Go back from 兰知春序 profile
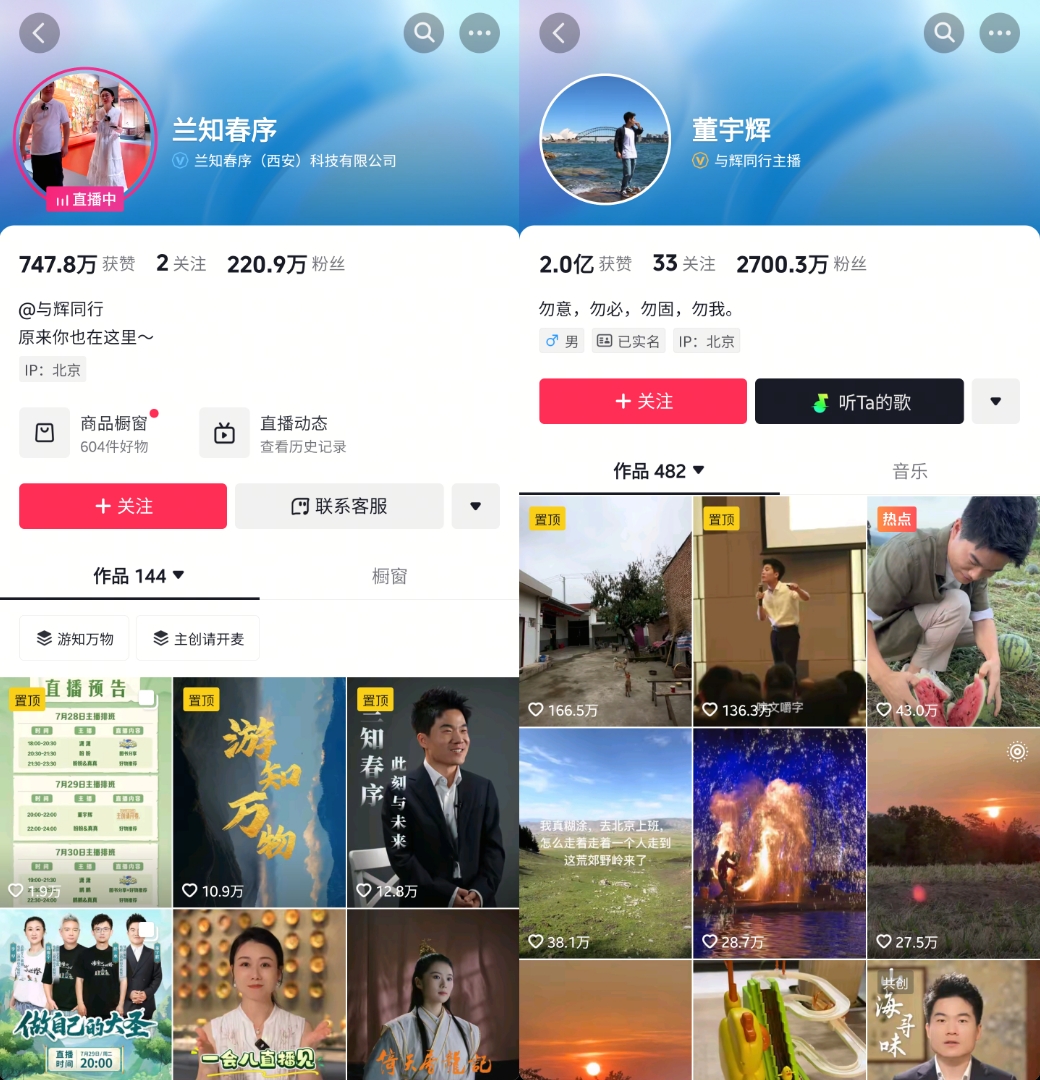Viewport: 1040px width, 1080px height. (39, 33)
